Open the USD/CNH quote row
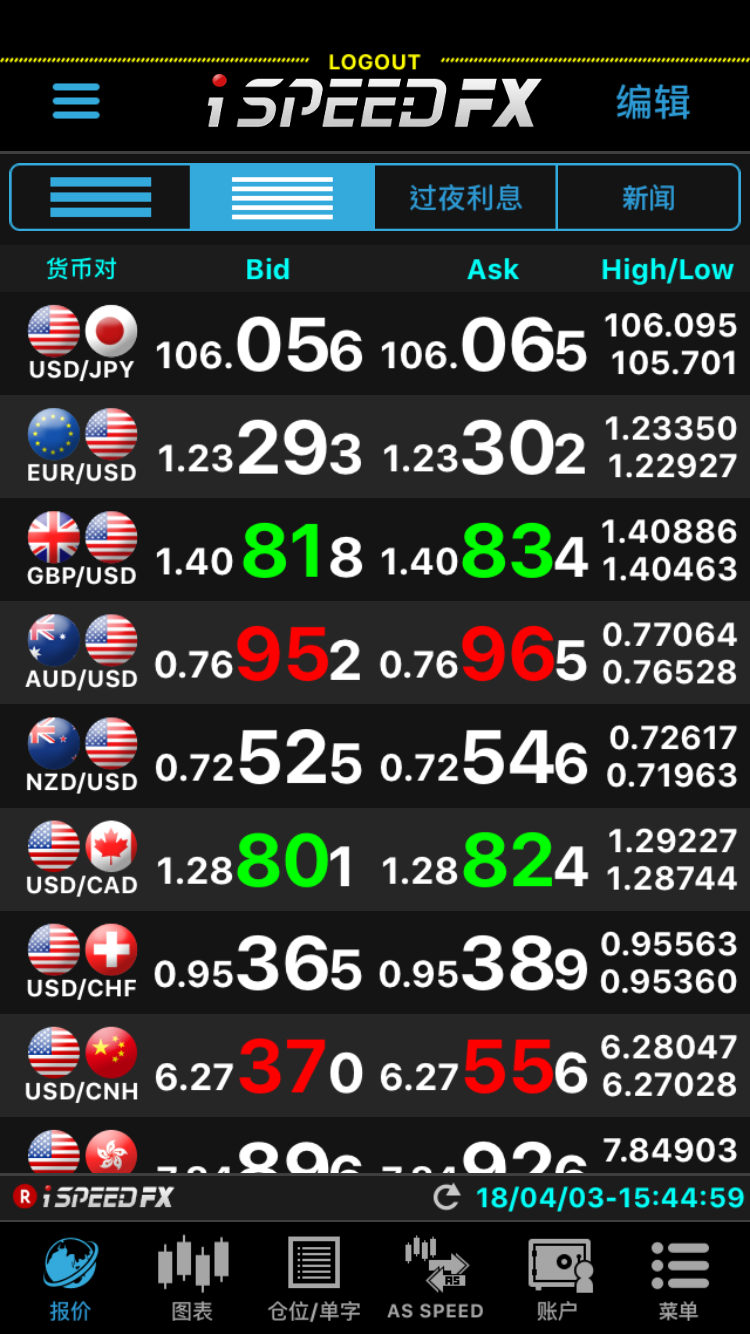Image resolution: width=750 pixels, height=1334 pixels. pos(375,1066)
